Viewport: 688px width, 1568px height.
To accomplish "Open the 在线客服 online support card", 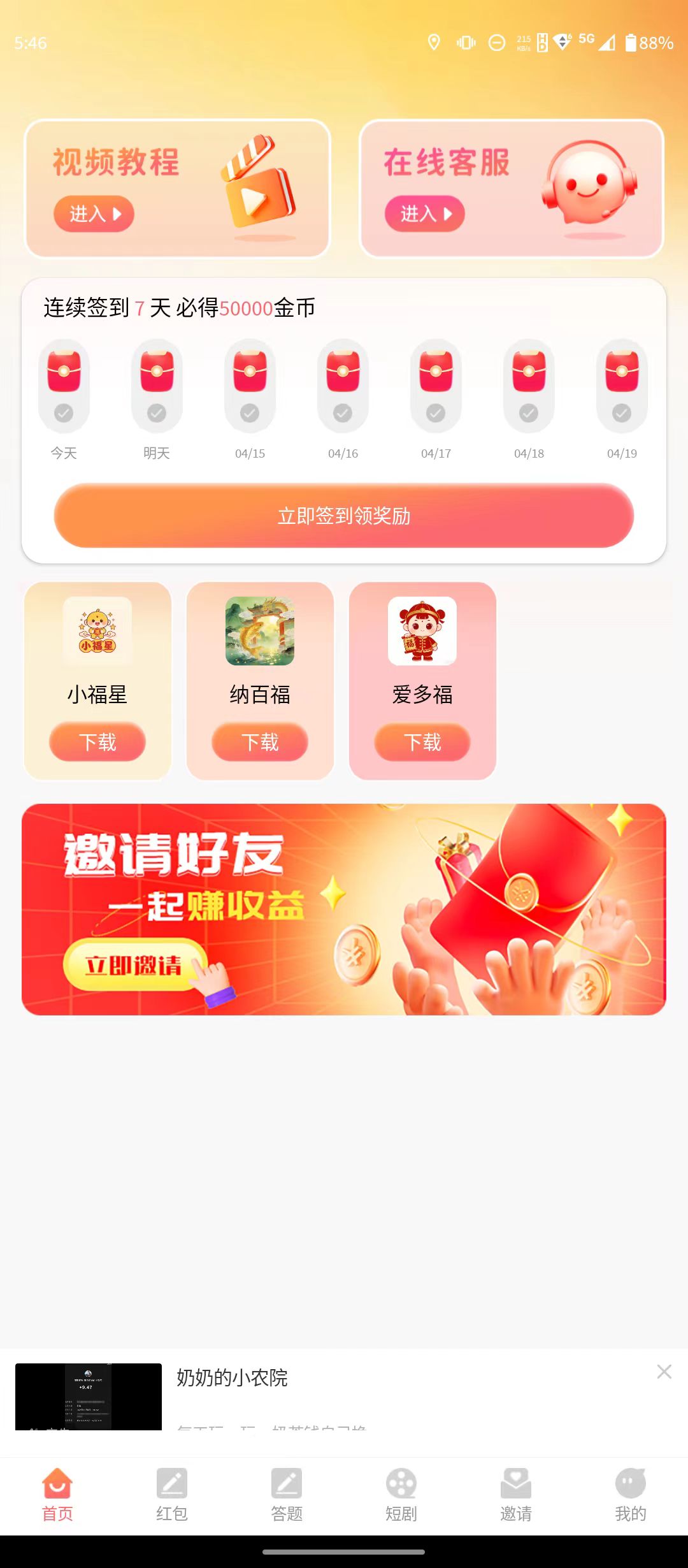I will 511,189.
